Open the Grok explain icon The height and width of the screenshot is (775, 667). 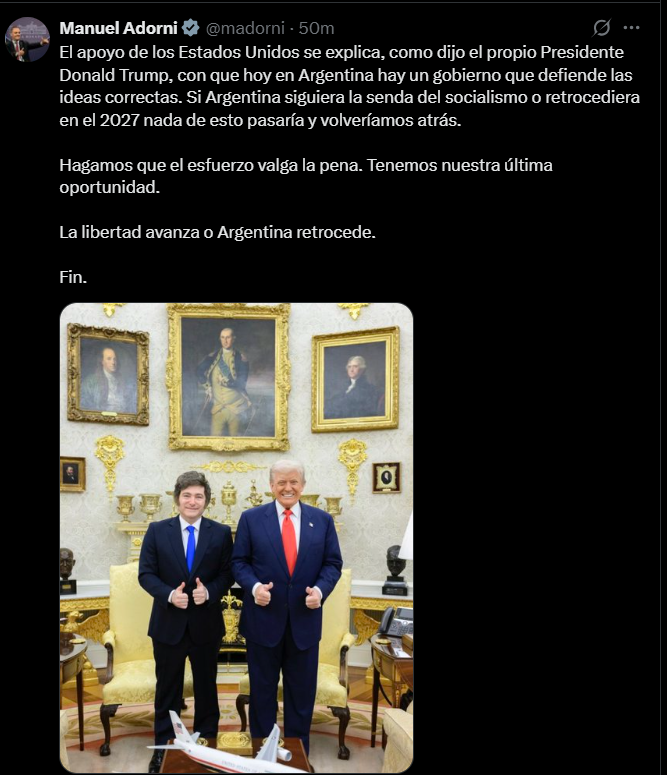tap(602, 28)
